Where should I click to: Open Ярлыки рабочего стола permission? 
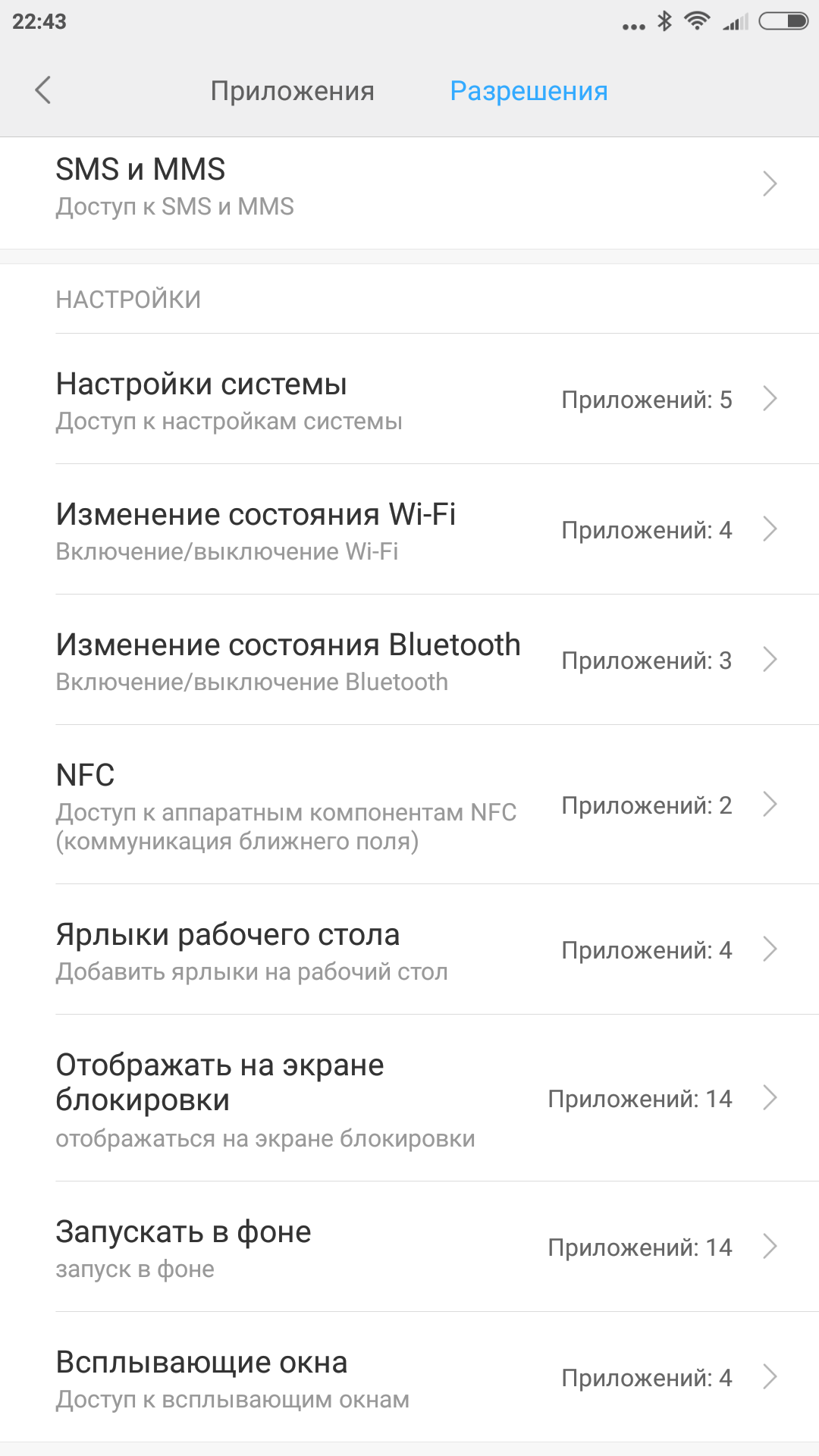click(x=409, y=950)
